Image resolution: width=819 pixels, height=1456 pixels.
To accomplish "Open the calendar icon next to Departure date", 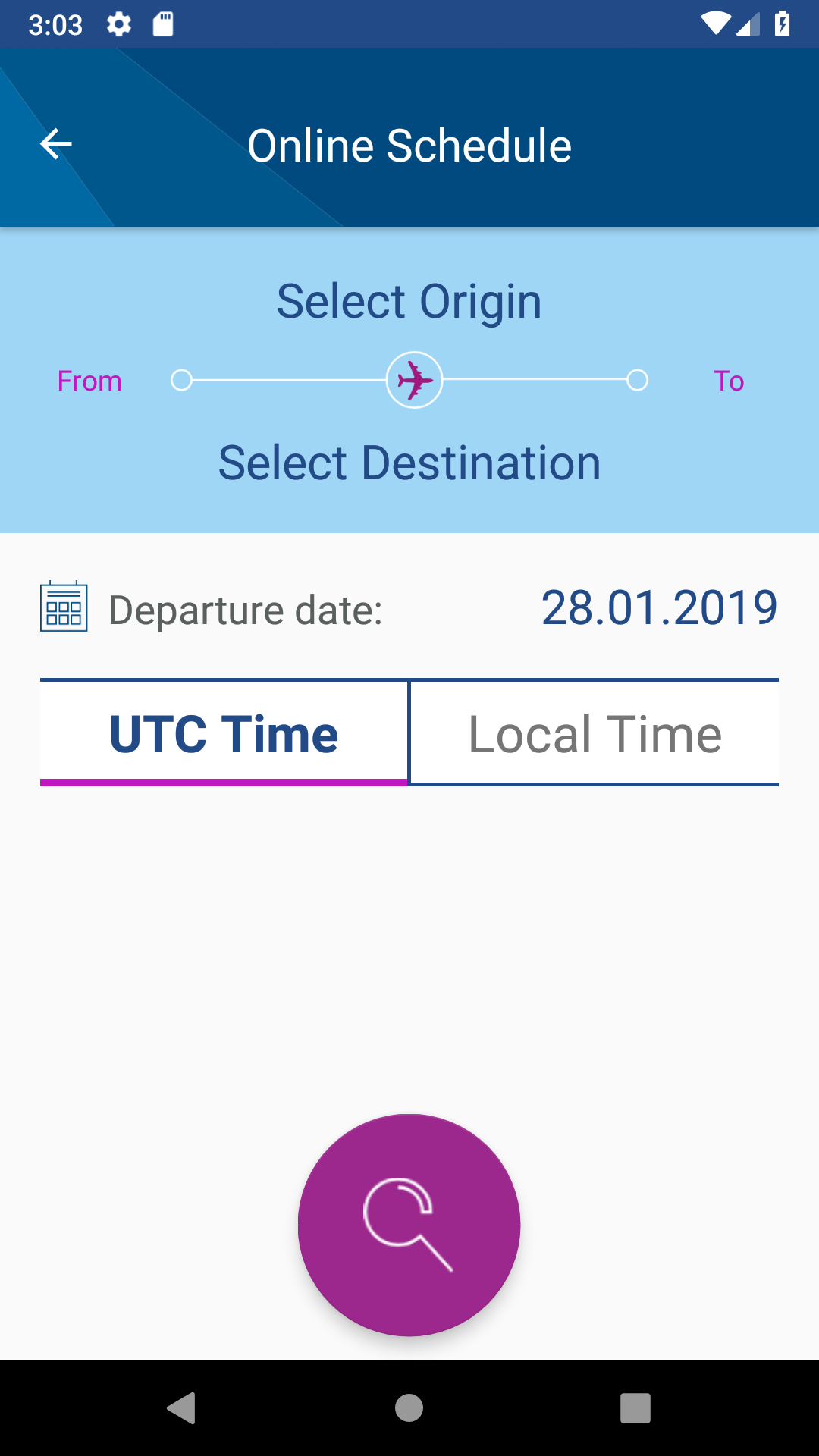I will 64,607.
